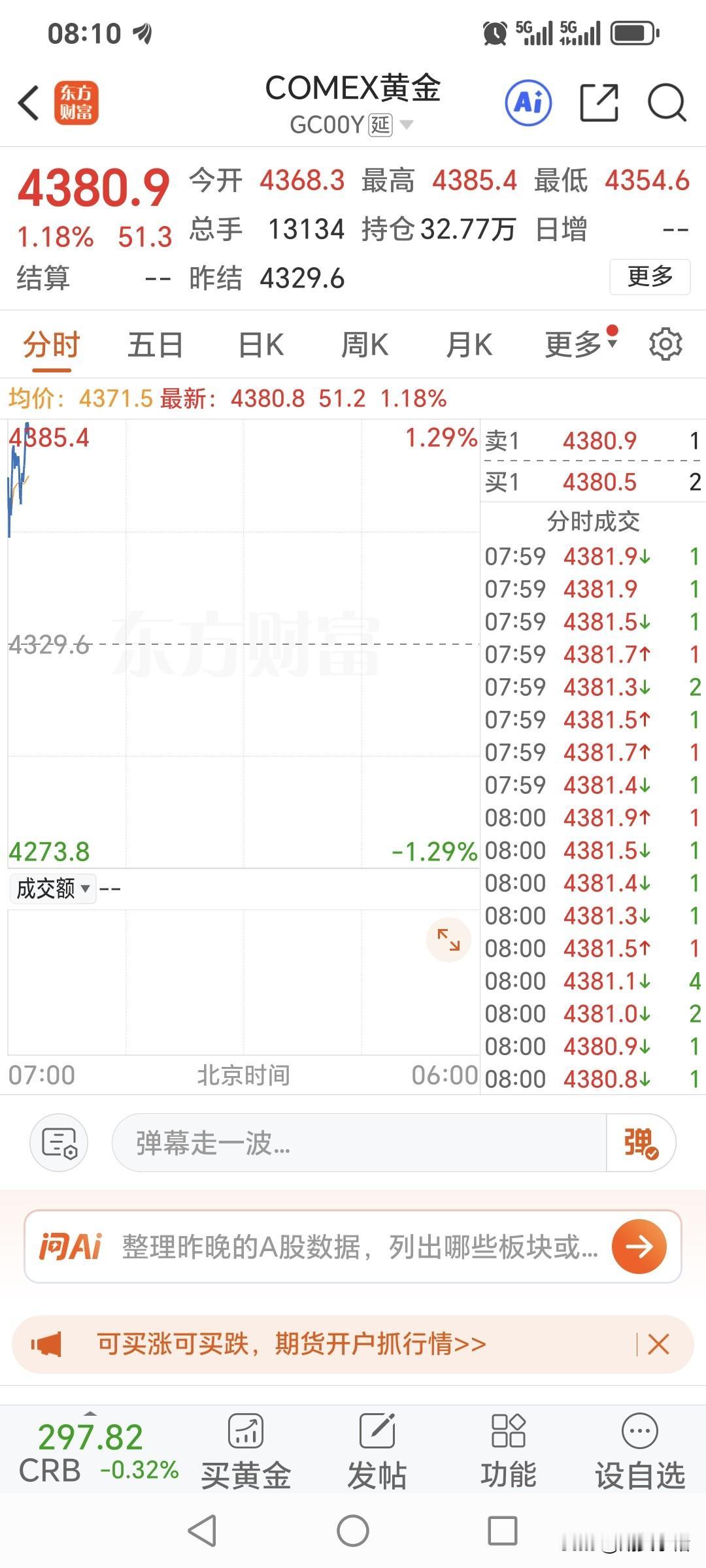Toggle bullet comments with the 弹 button

[x=641, y=1143]
